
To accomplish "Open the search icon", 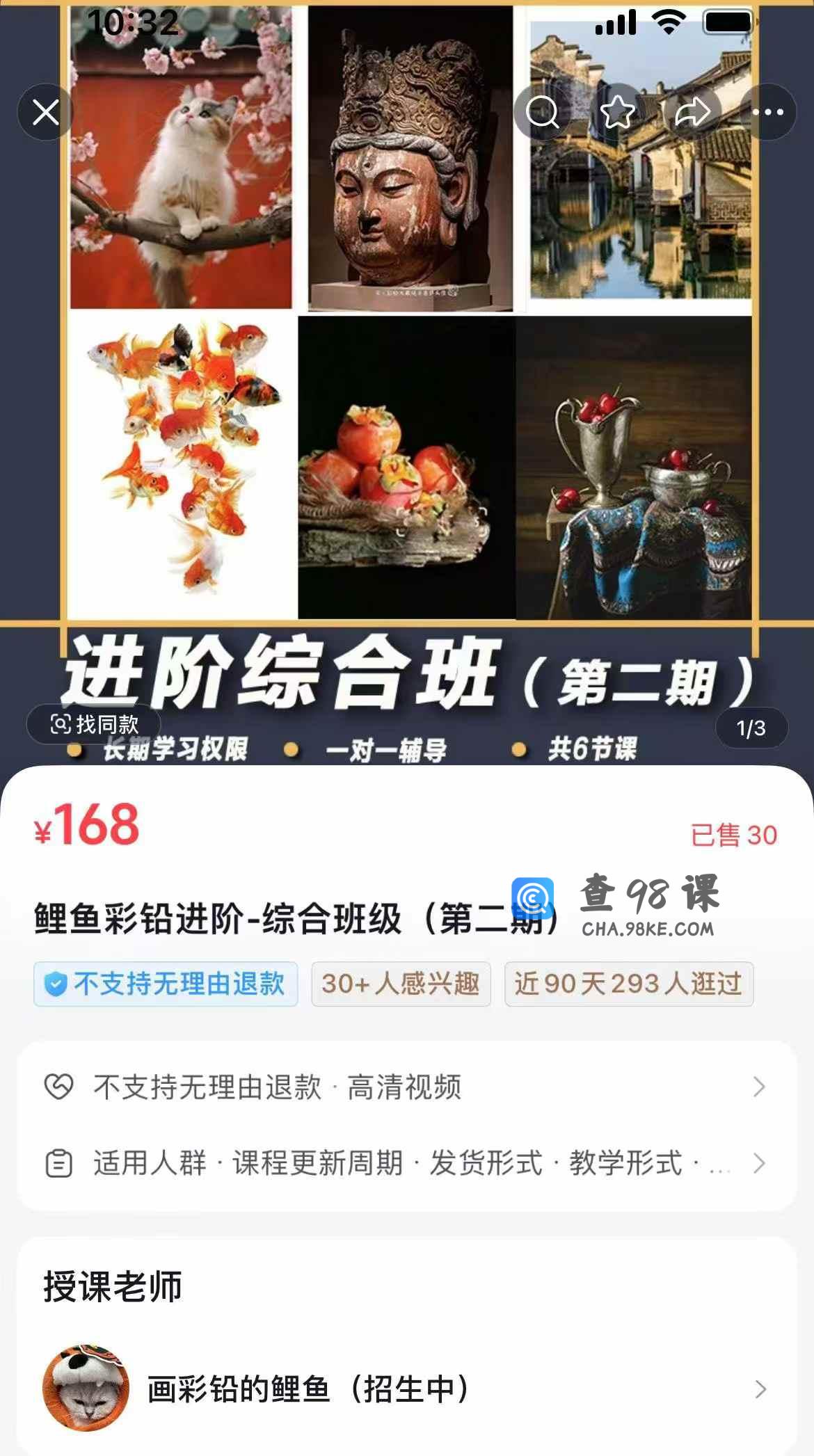I will point(542,112).
